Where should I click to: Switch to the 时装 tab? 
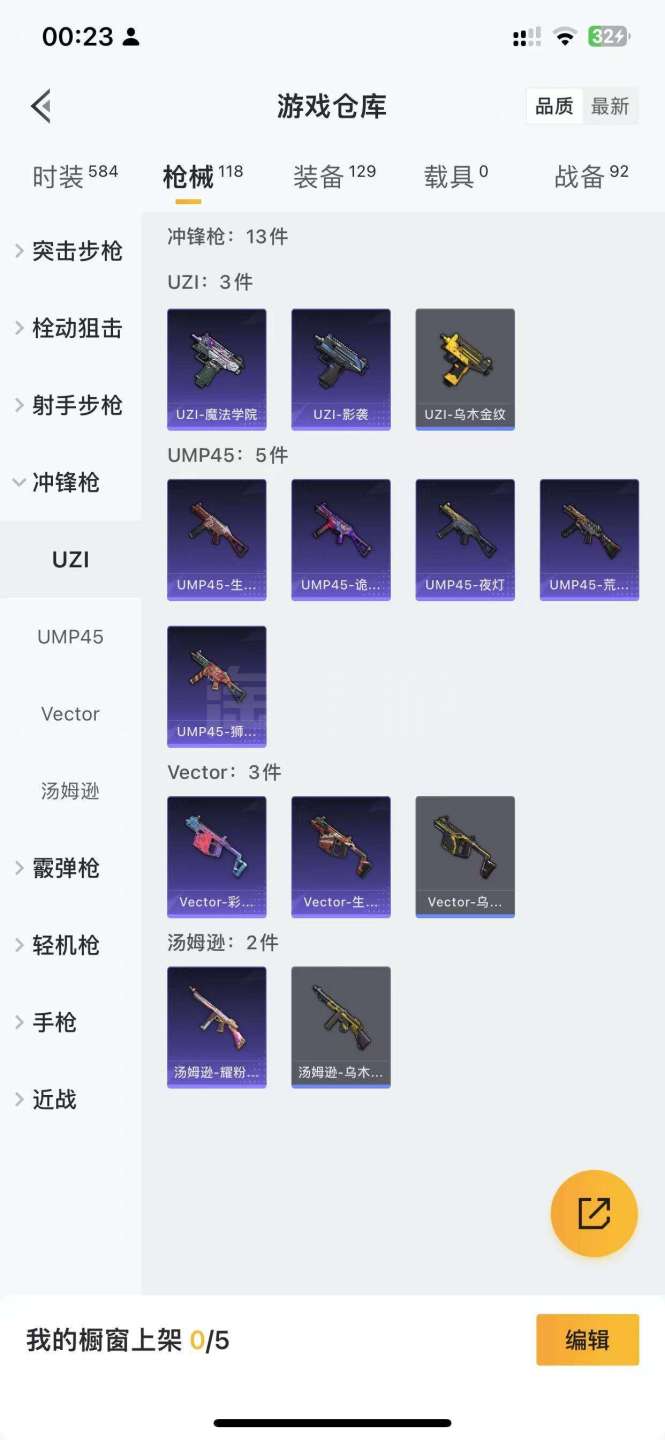(75, 177)
